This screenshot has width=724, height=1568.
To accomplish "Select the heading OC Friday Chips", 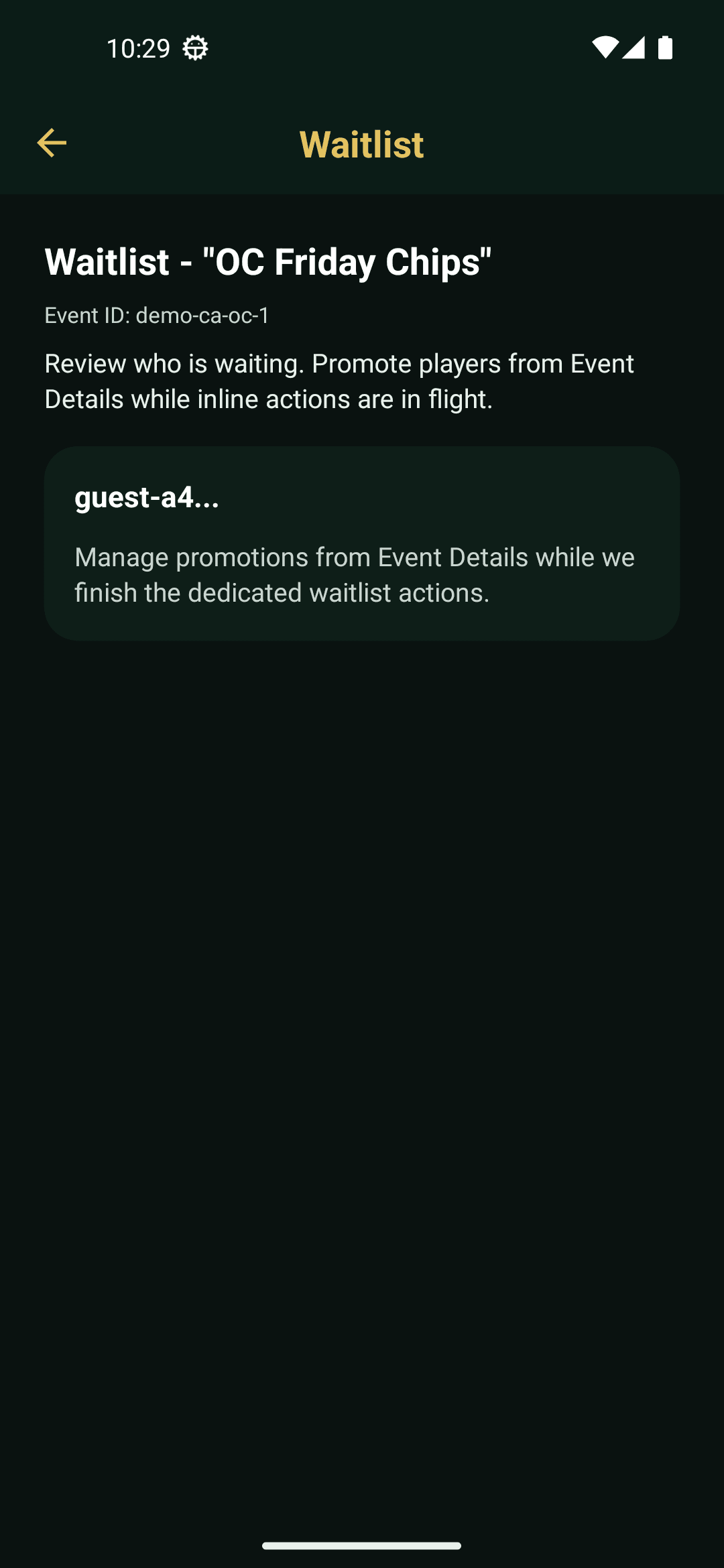I will point(268,261).
